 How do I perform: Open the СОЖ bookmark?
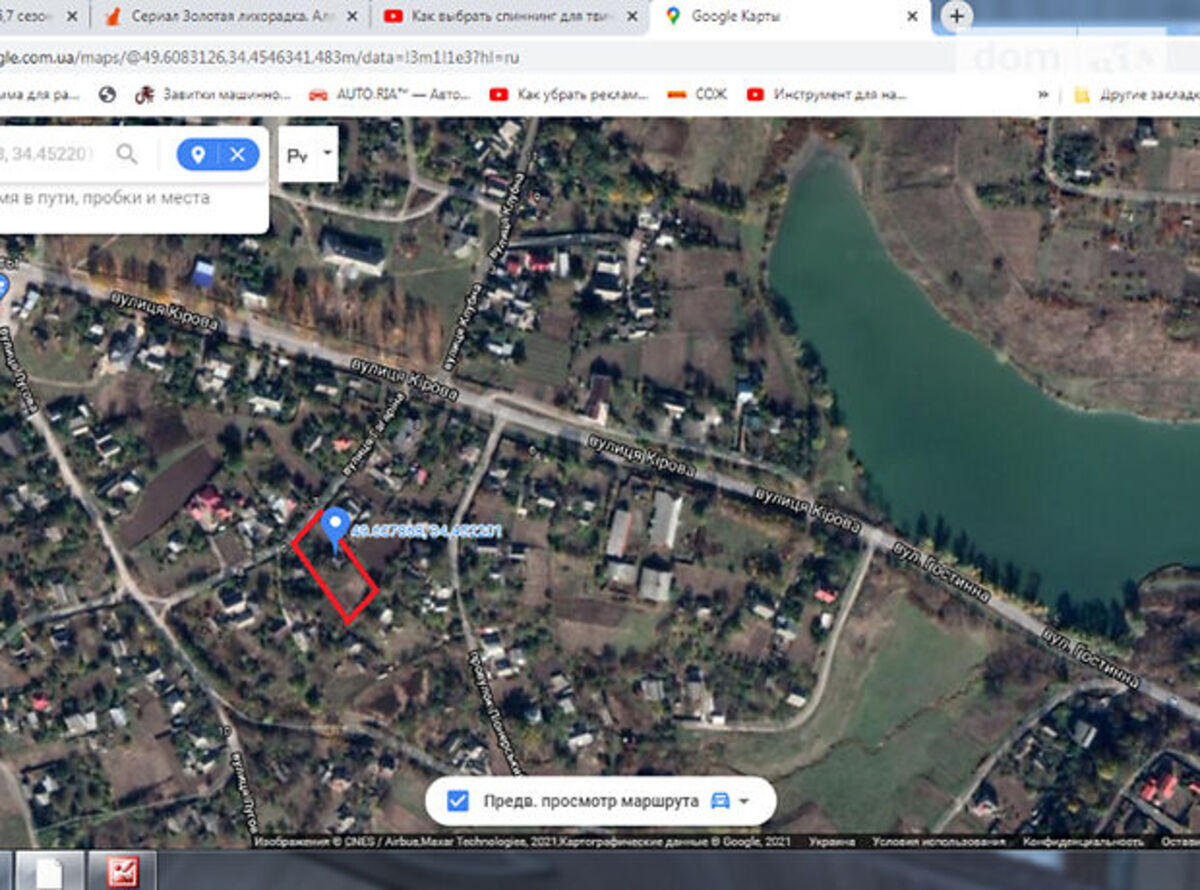(x=698, y=95)
